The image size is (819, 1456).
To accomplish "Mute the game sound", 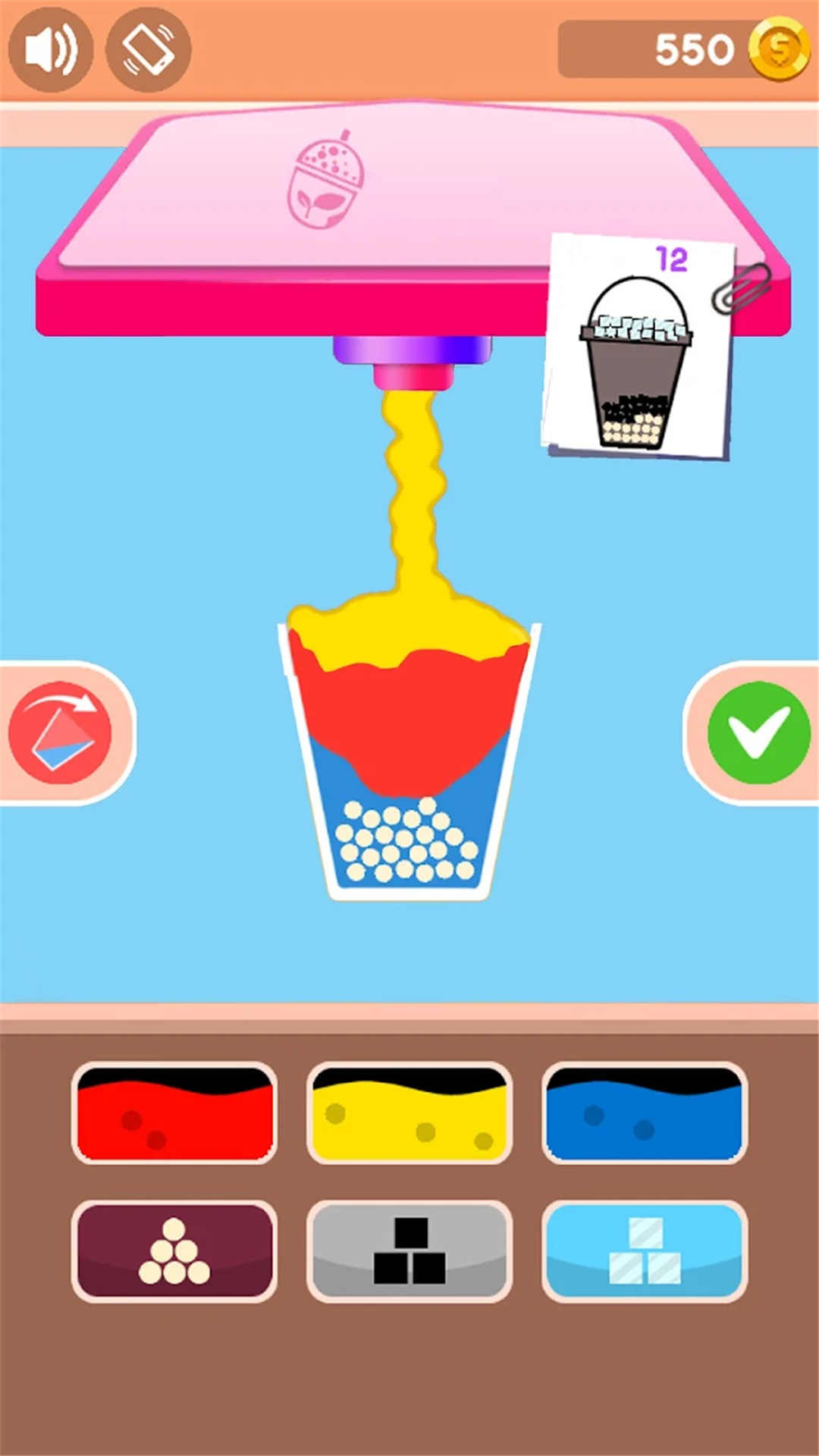I will click(50, 50).
